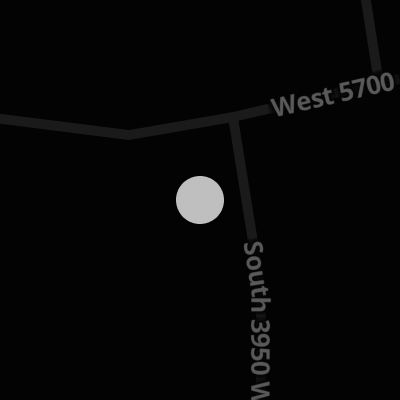Tap the gray location marker on map
Image resolution: width=400 pixels, height=400 pixels.
pyautogui.click(x=200, y=200)
